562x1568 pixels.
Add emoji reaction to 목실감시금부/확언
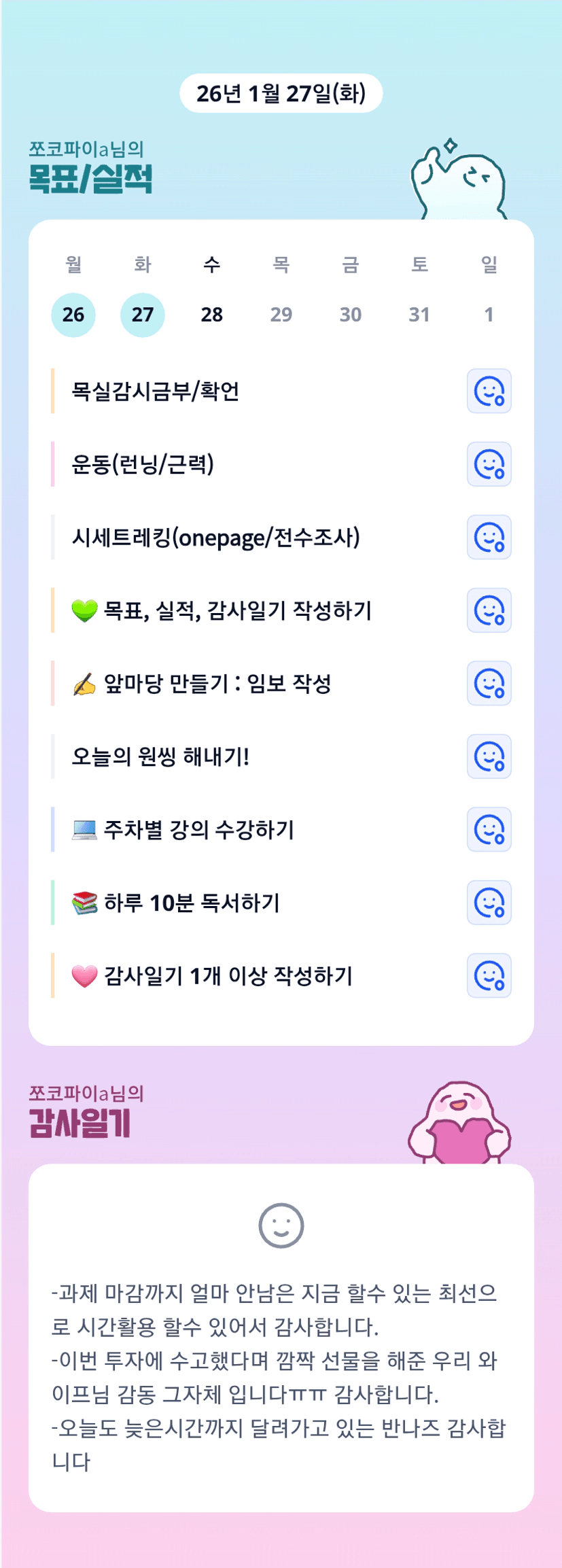(x=489, y=391)
